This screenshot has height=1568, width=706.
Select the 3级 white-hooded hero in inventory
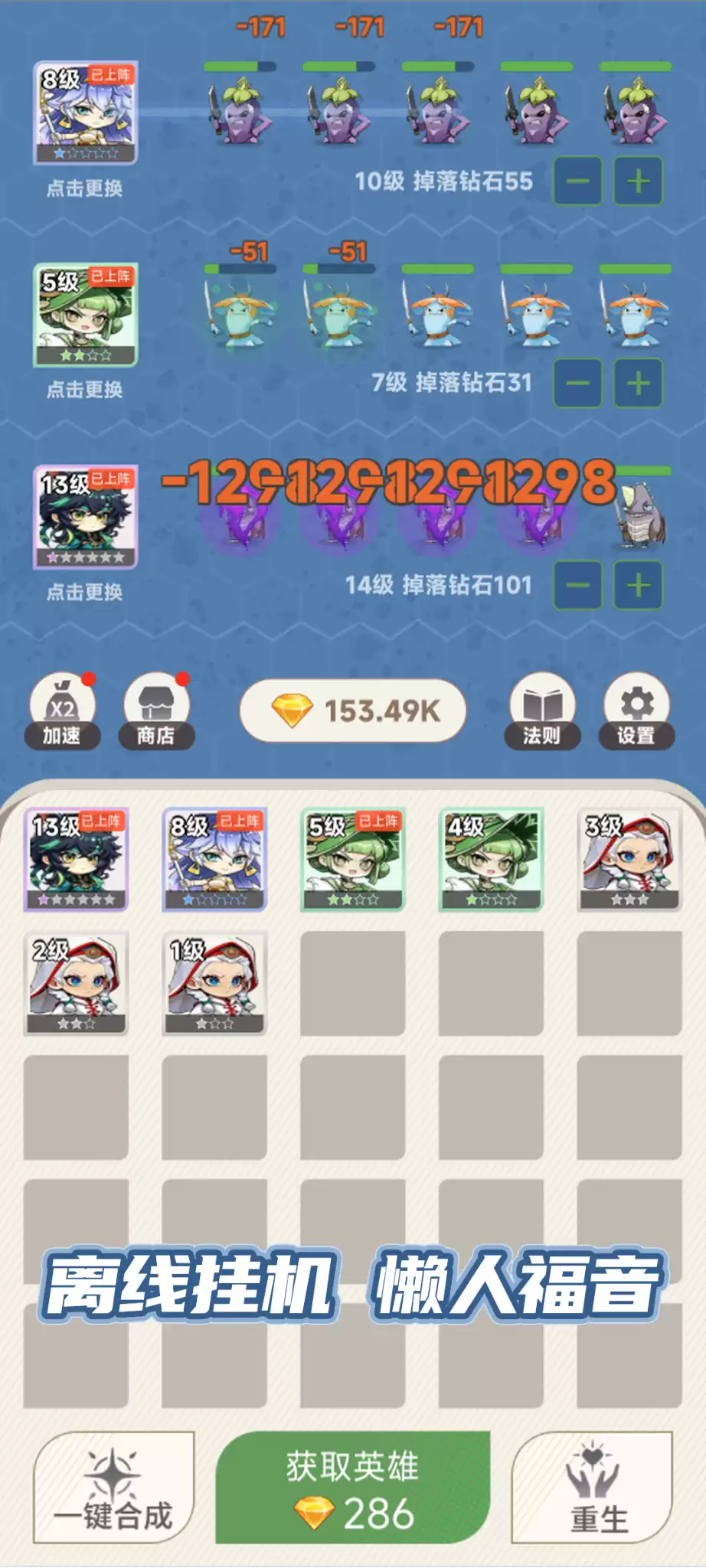[x=629, y=859]
